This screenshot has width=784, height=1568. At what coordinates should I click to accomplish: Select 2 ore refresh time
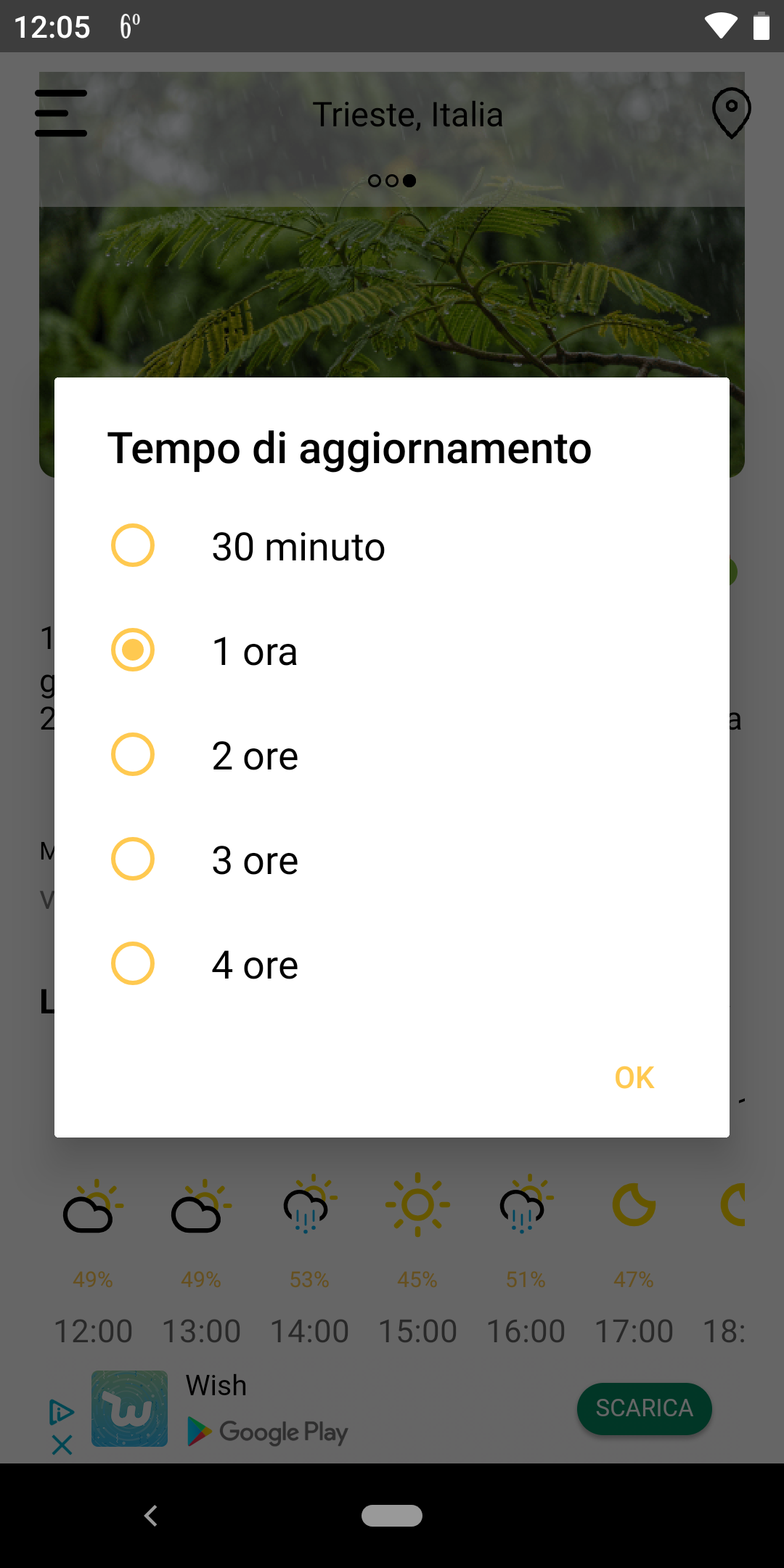click(392, 755)
